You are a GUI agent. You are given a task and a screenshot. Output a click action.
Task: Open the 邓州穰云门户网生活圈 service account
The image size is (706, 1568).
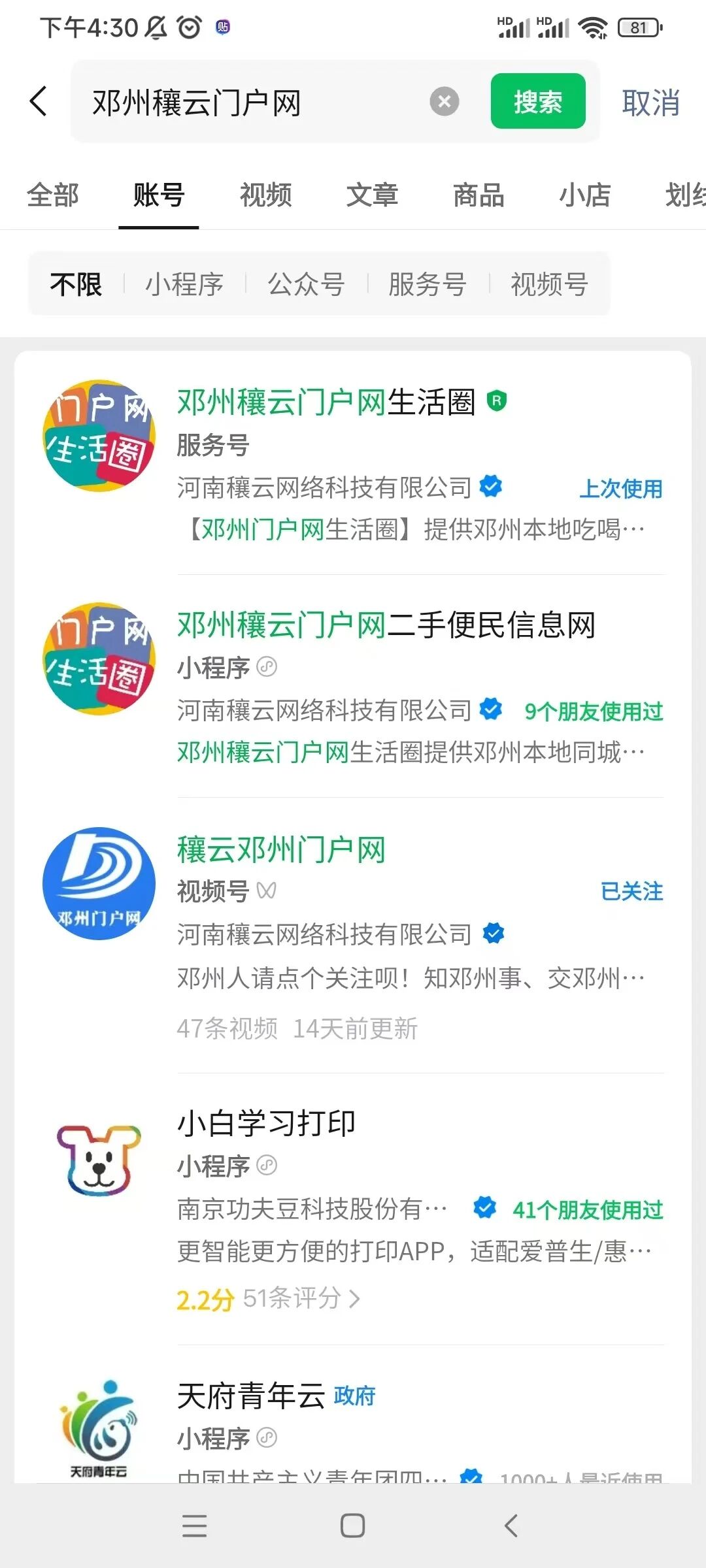point(327,402)
